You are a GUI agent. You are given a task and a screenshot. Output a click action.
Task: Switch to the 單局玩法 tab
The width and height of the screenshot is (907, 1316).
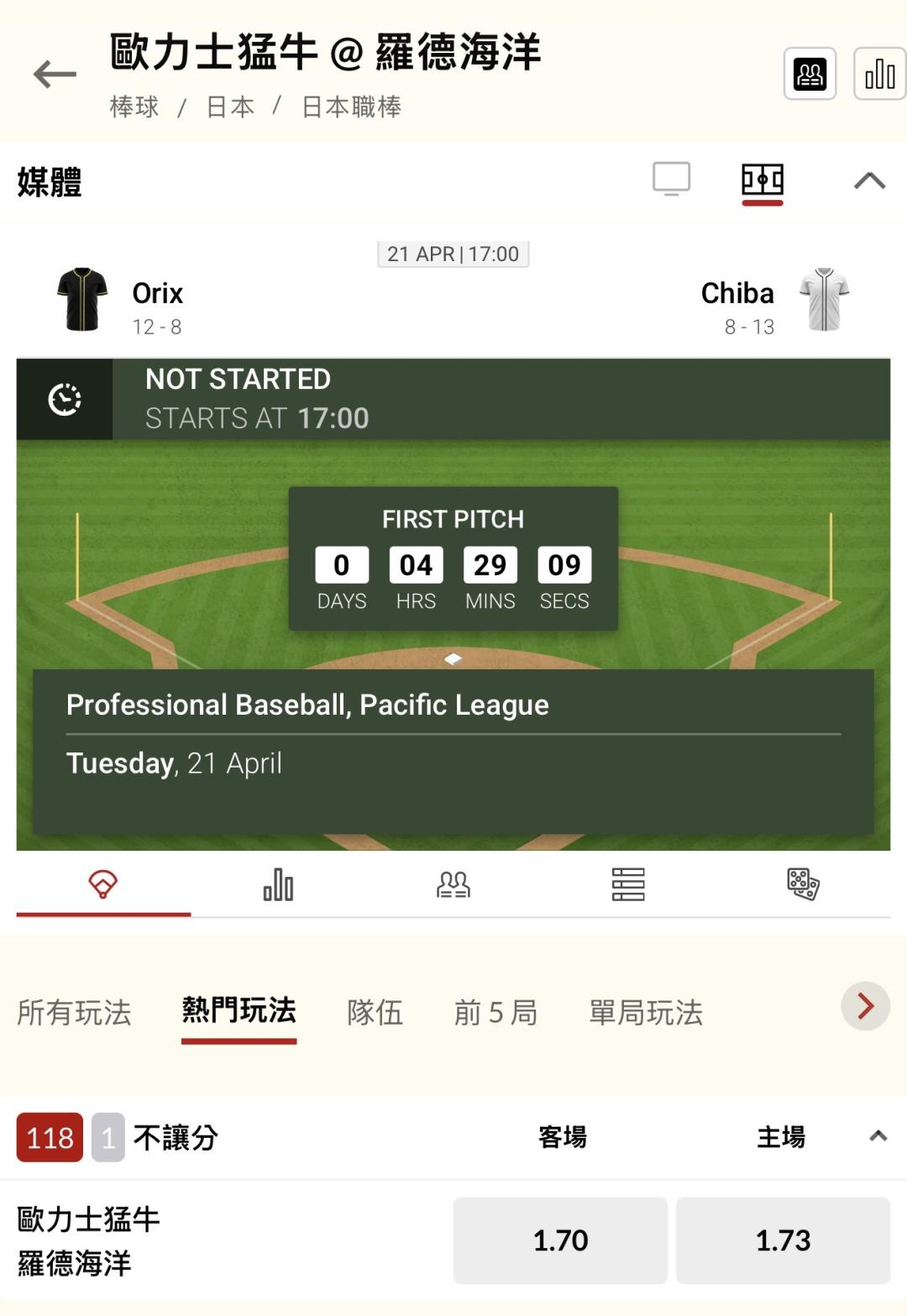tap(646, 1012)
